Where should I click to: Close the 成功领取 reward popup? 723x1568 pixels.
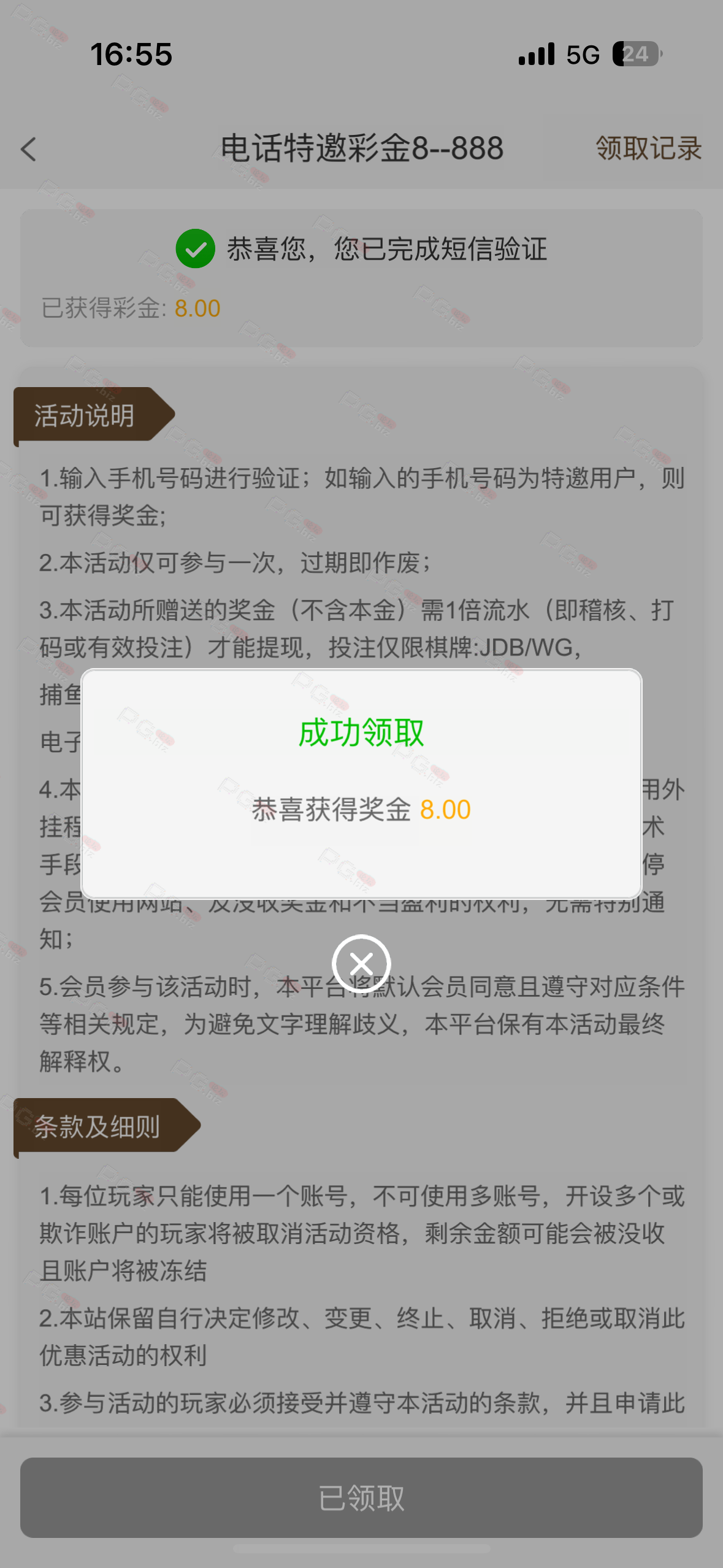pos(361,964)
